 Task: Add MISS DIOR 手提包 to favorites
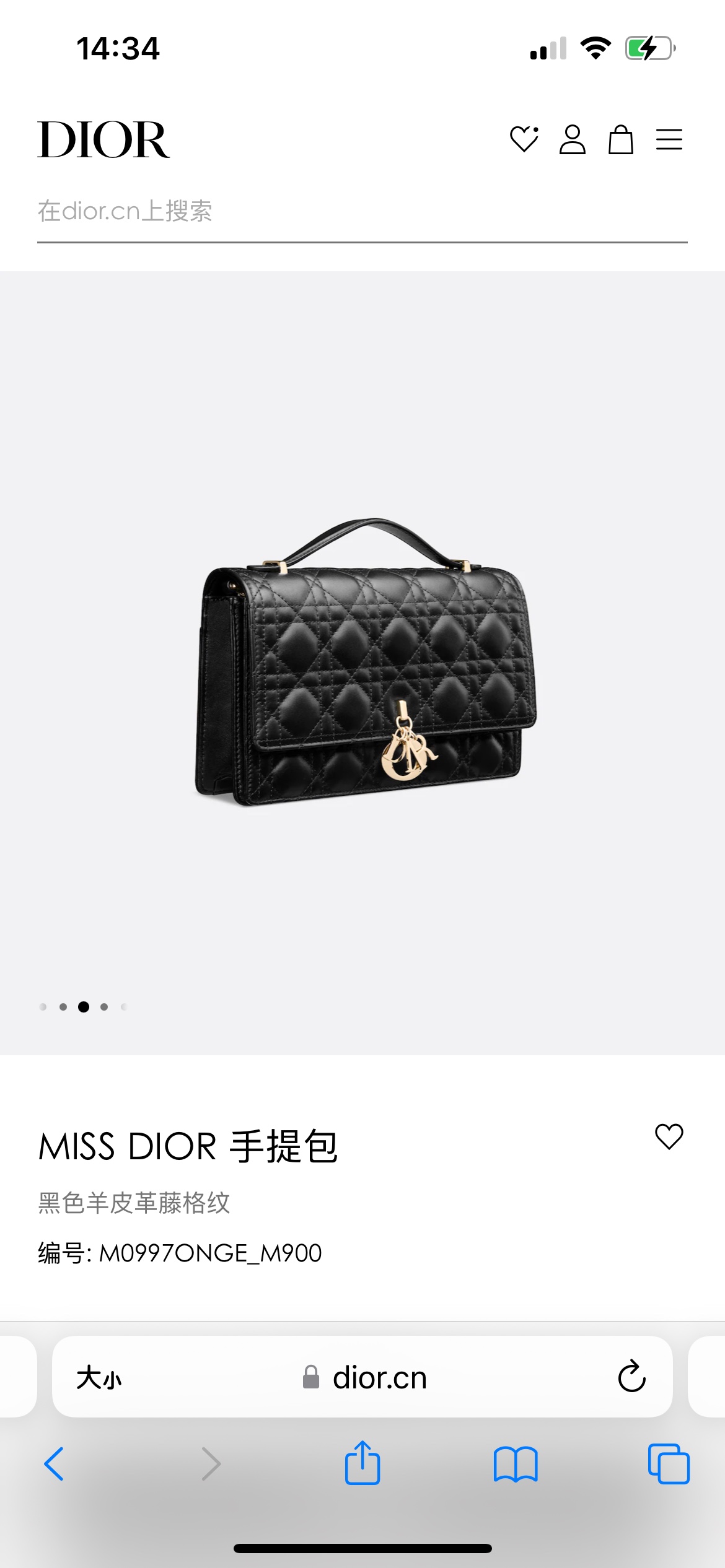(x=669, y=1136)
